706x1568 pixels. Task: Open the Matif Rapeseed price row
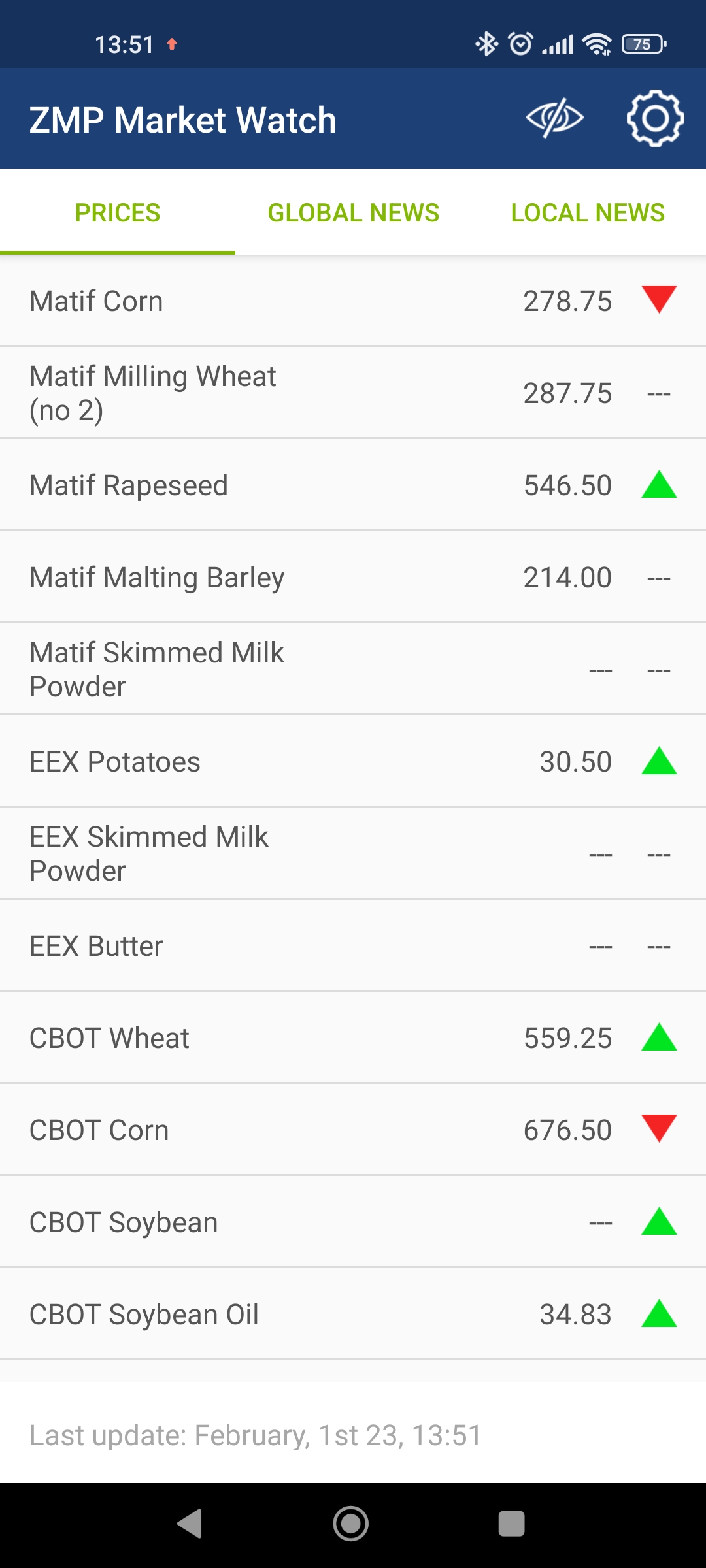coord(353,485)
